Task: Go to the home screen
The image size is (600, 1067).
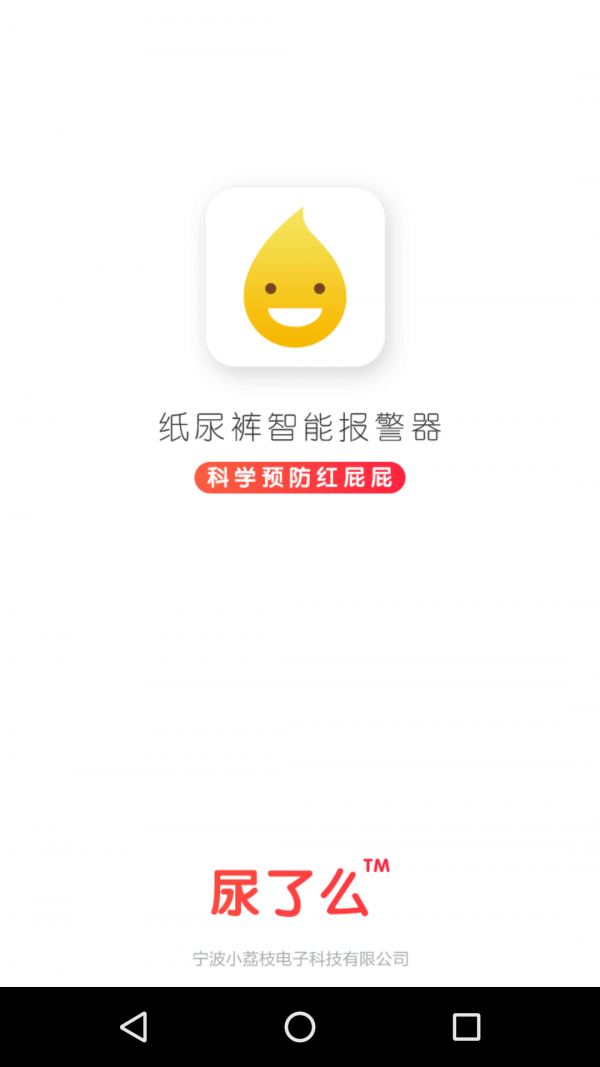Action: coord(300,1026)
